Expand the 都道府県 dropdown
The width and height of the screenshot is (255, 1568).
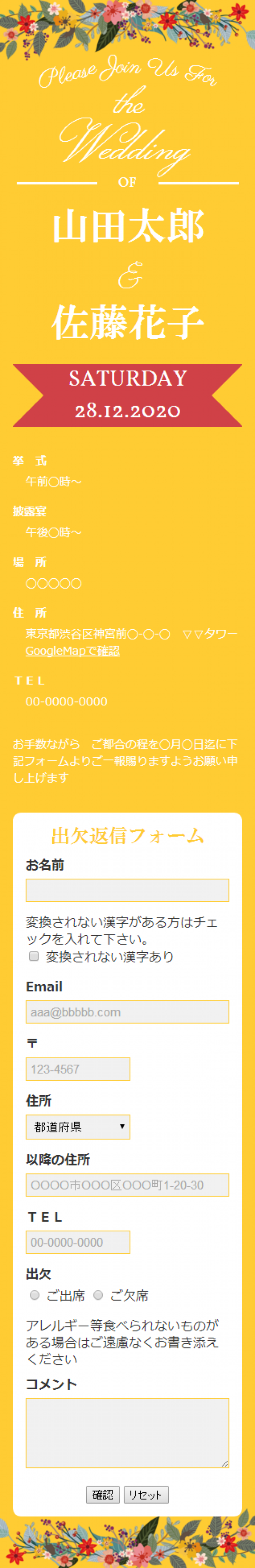pos(78,1127)
